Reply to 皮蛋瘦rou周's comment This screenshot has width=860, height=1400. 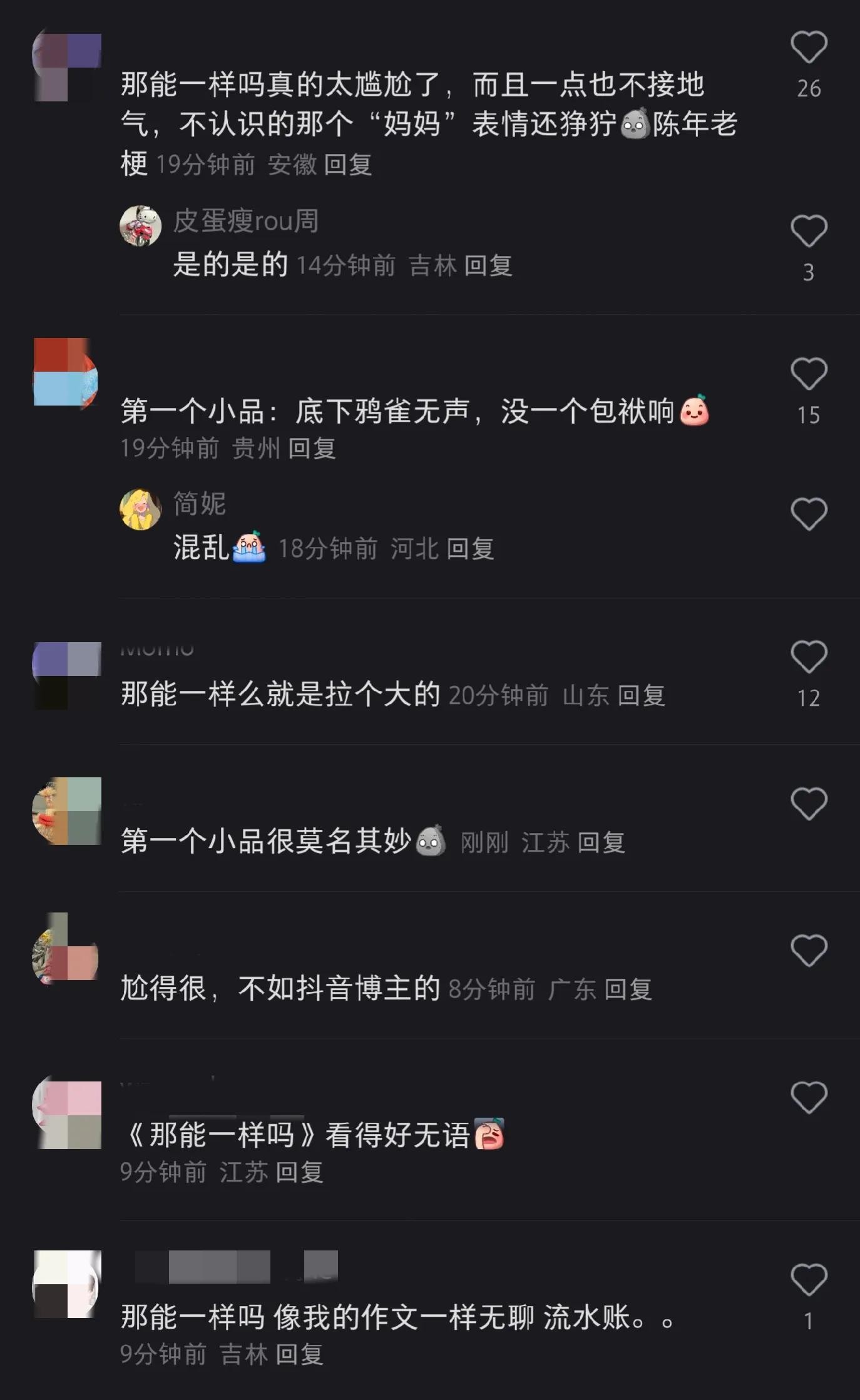pos(488,266)
